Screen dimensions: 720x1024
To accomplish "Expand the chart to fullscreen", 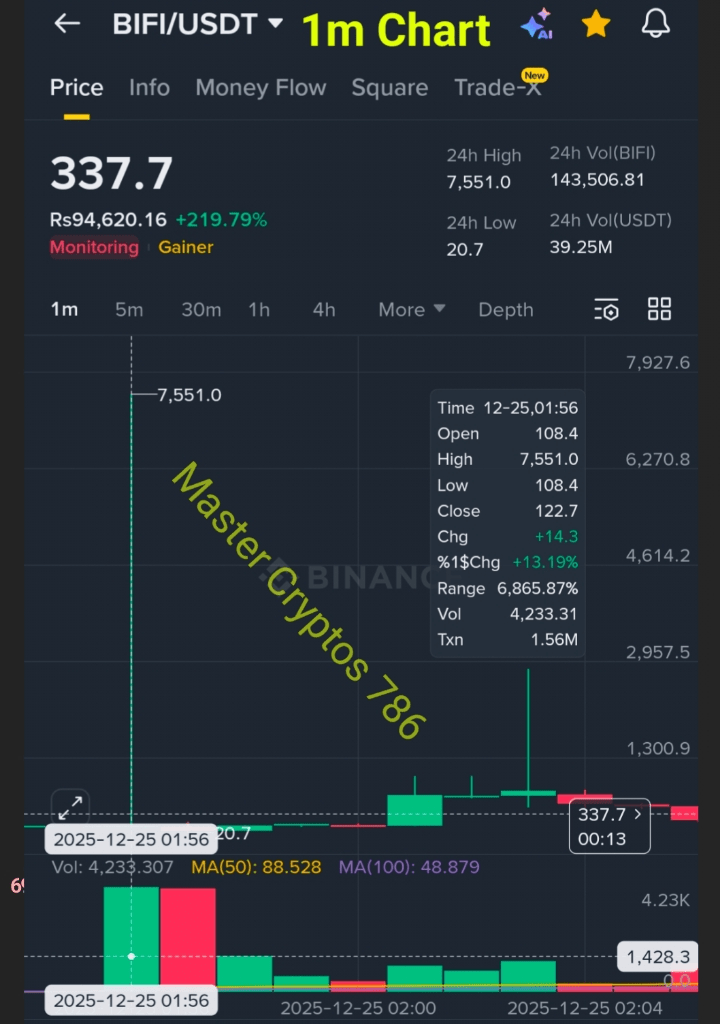I will 70,808.
